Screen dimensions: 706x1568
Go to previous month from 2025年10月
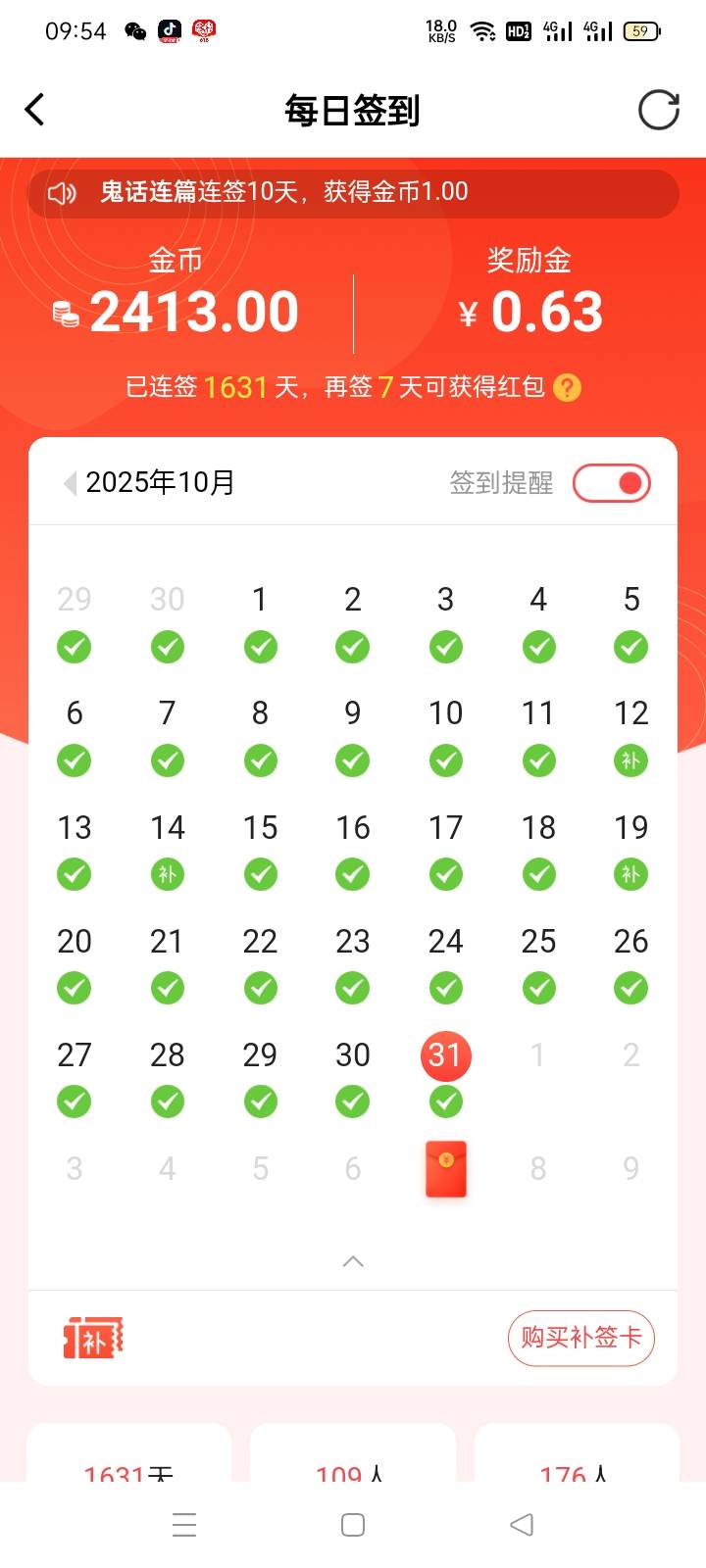coord(70,483)
